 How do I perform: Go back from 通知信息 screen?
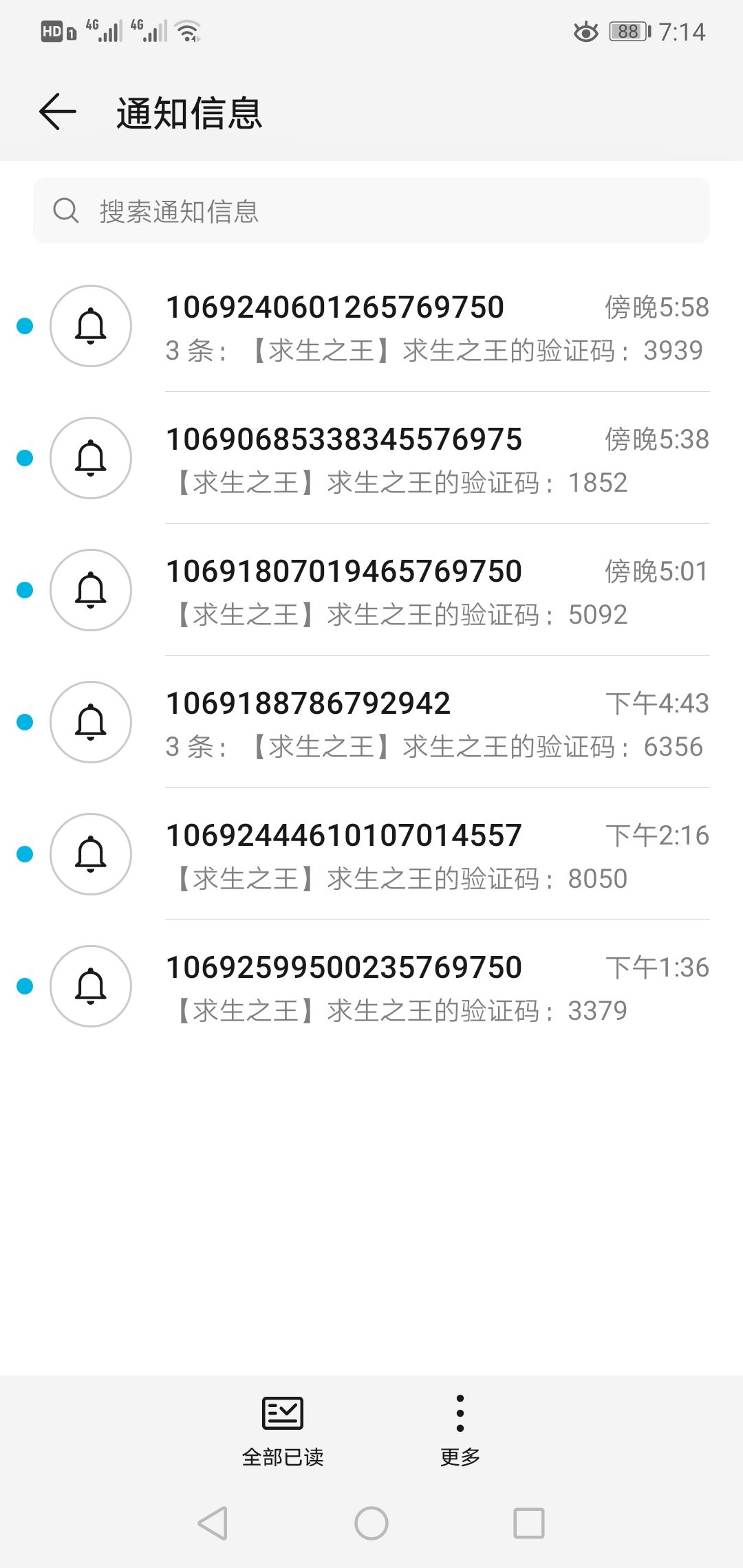click(x=58, y=112)
